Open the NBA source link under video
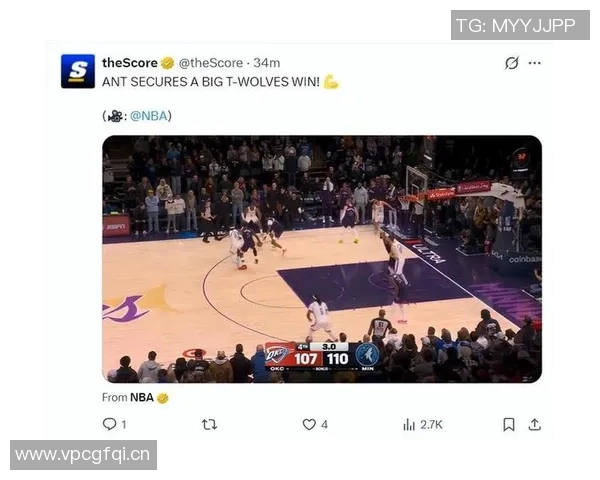Image resolution: width=600 pixels, height=480 pixels. (x=141, y=397)
